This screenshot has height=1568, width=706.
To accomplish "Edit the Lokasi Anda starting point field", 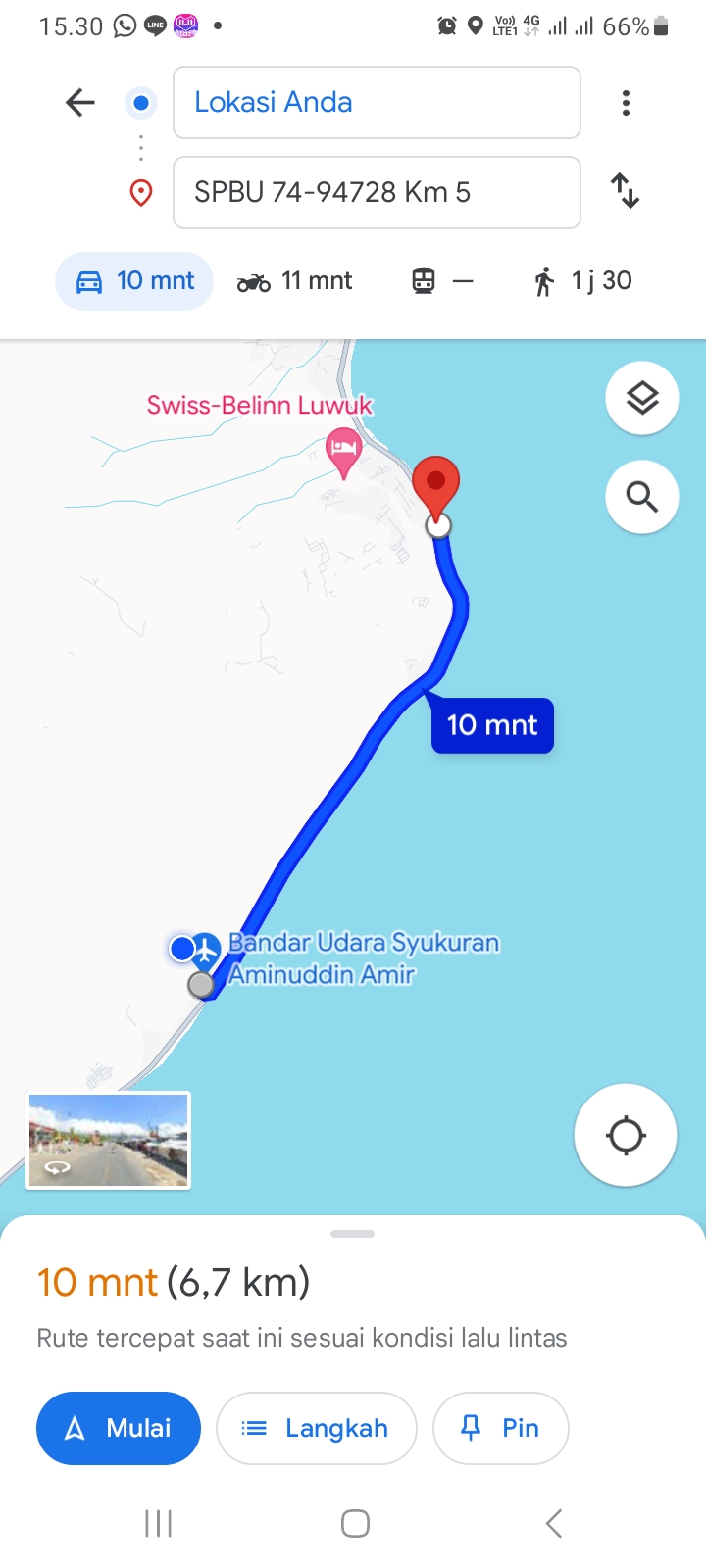I will point(377,102).
